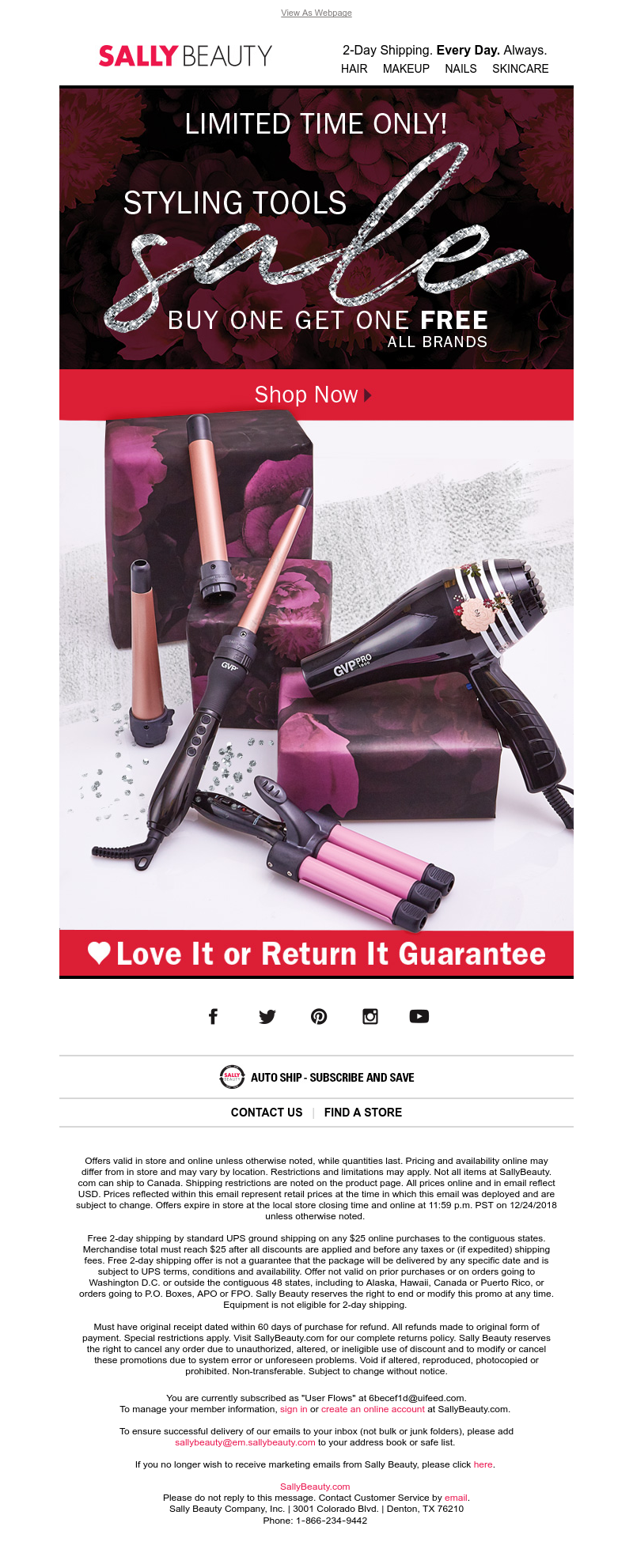Visit the Facebook page

[x=213, y=1016]
